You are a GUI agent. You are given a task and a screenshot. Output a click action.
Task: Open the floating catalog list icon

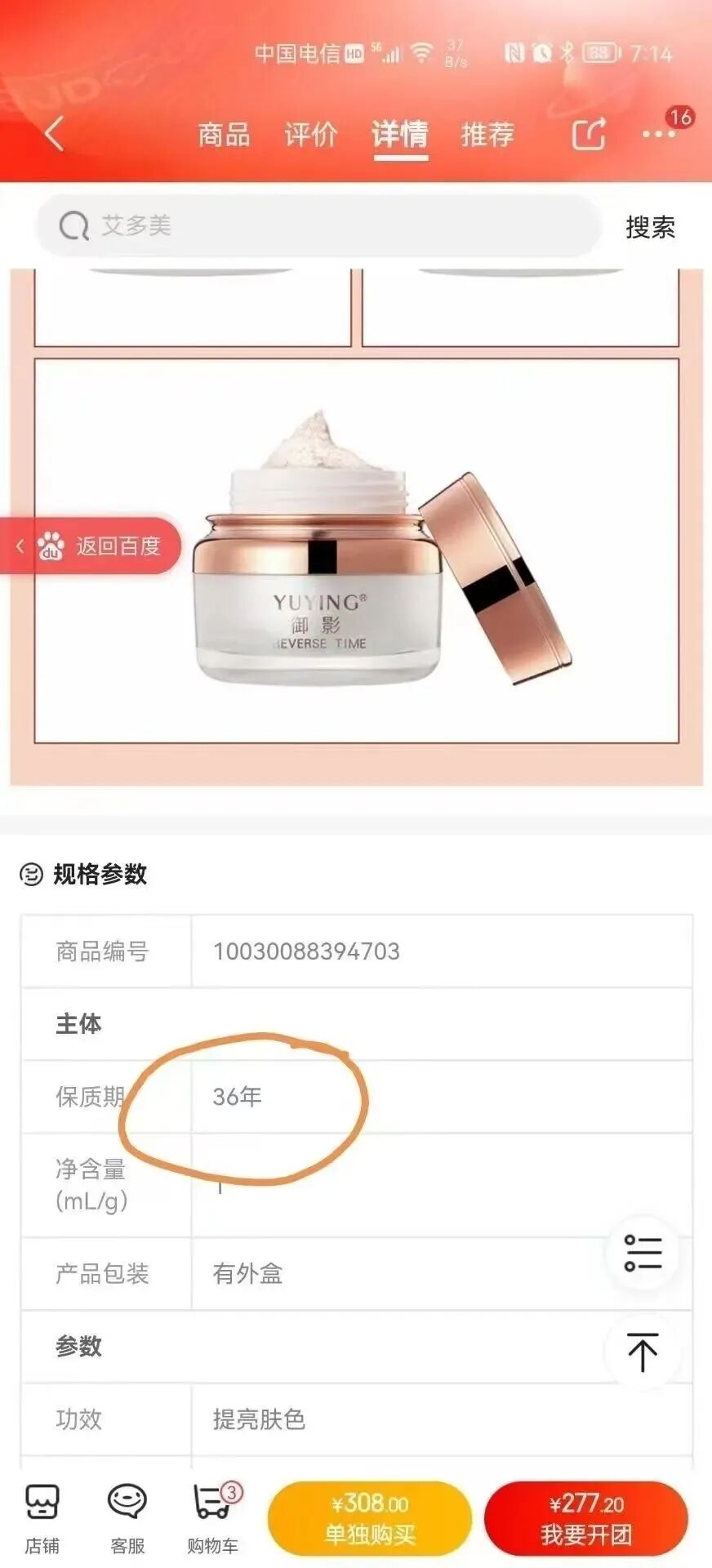coord(643,1253)
